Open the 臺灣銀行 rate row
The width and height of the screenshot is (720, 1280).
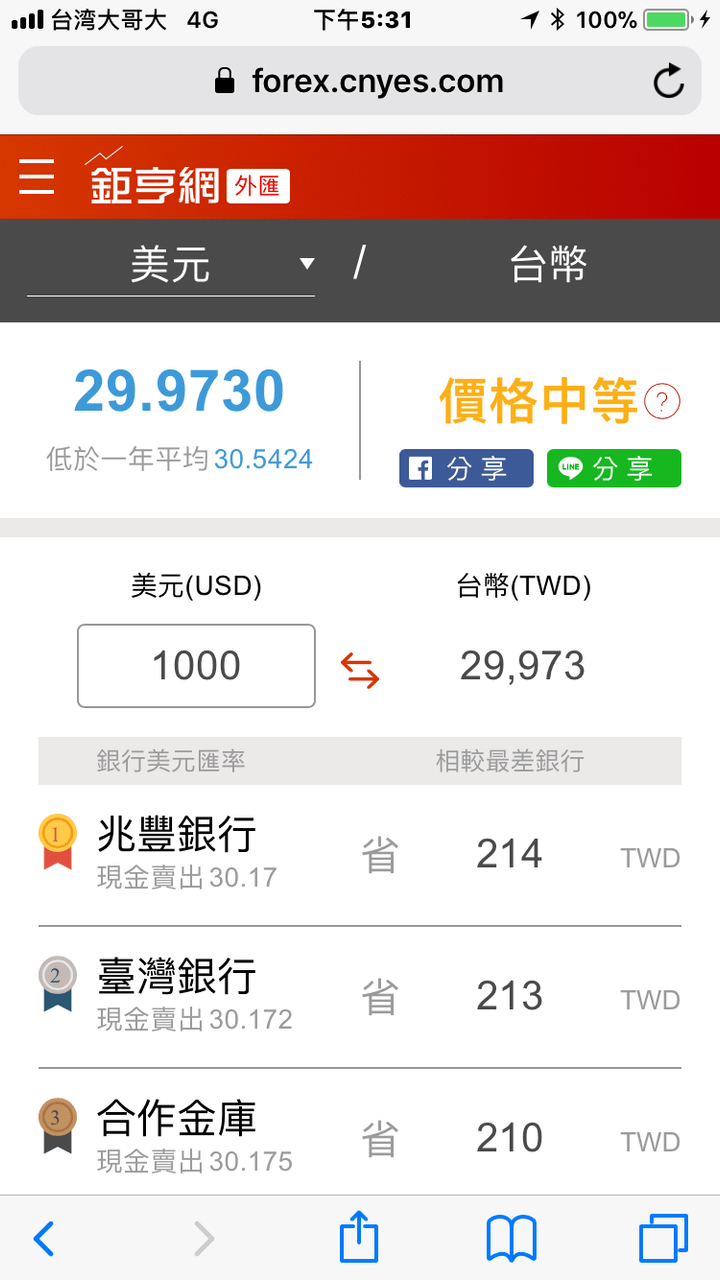coord(360,997)
